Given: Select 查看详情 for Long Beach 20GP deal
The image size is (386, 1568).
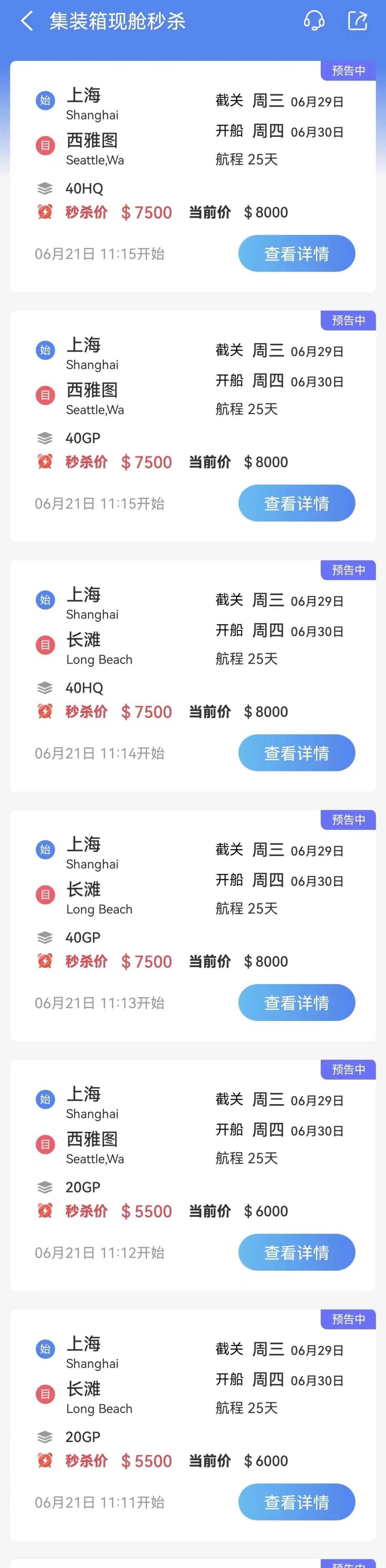Looking at the screenshot, I should 297,1502.
